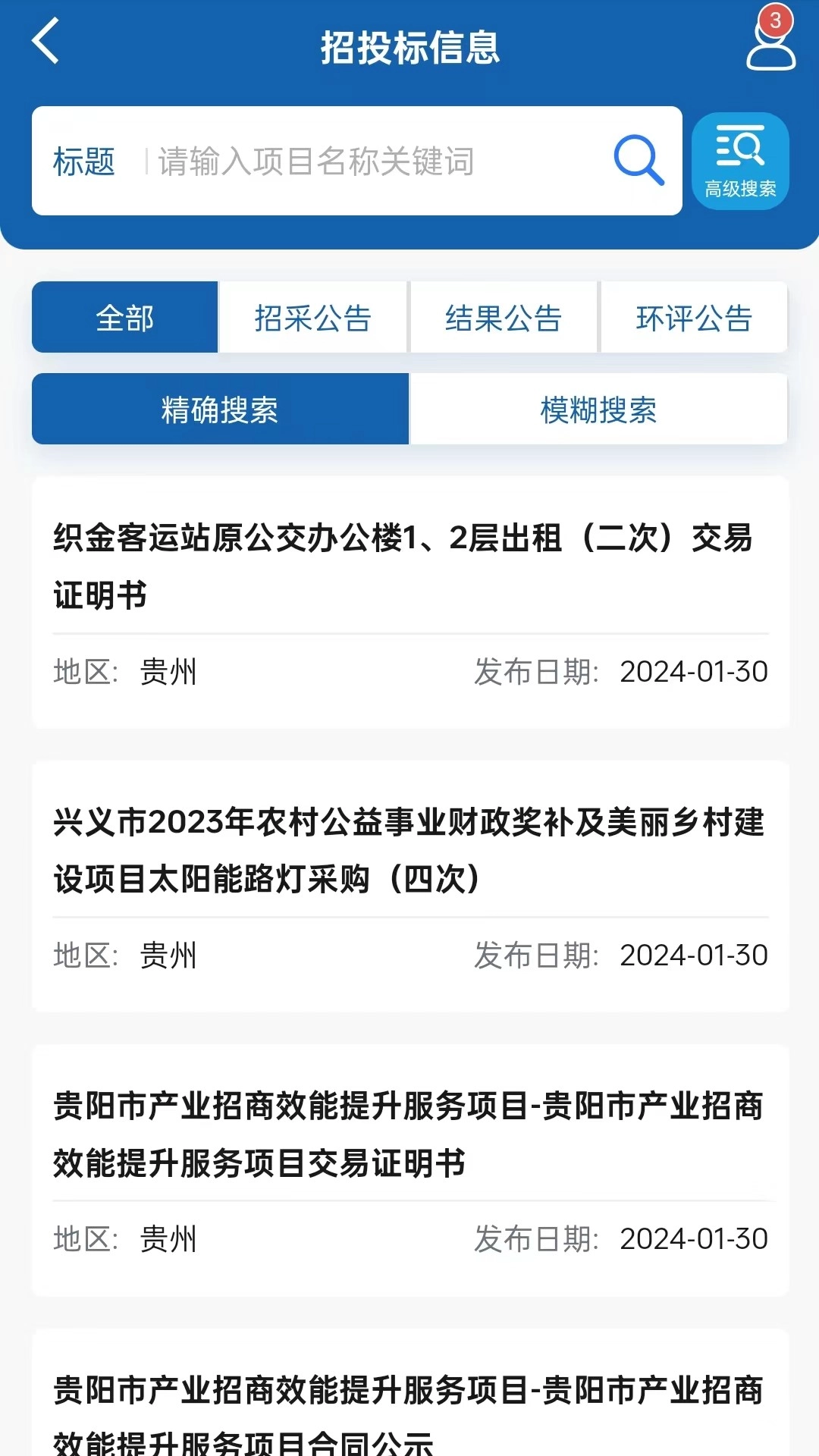Open 贵阳市产业招商 合同公示 listing
The height and width of the screenshot is (1456, 819).
[409, 1410]
